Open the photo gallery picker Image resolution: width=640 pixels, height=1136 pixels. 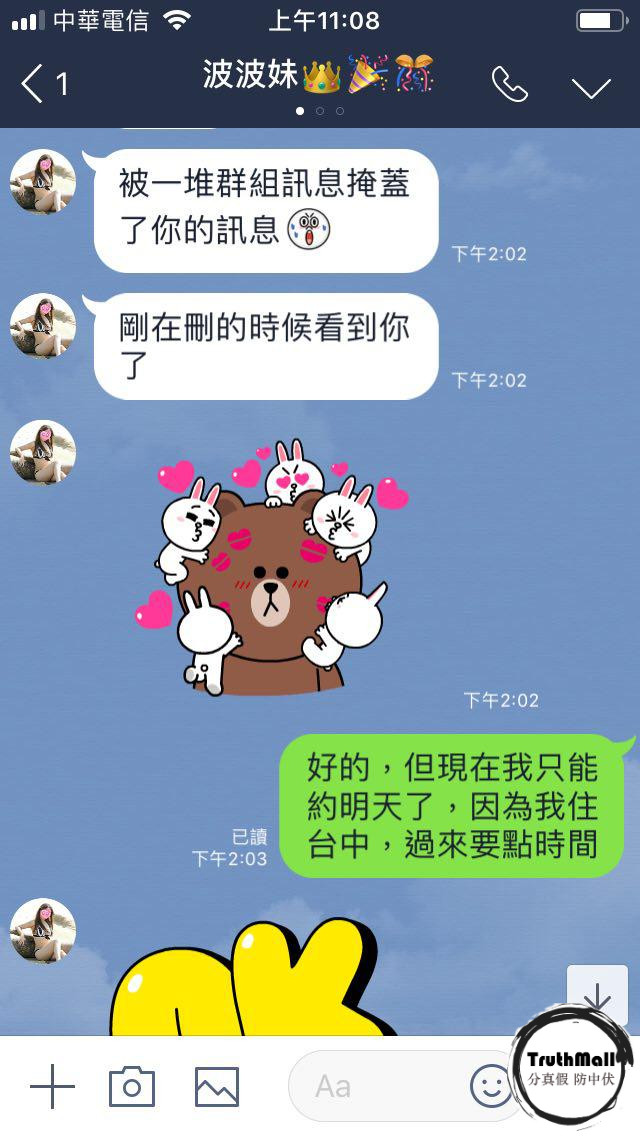(x=216, y=1086)
